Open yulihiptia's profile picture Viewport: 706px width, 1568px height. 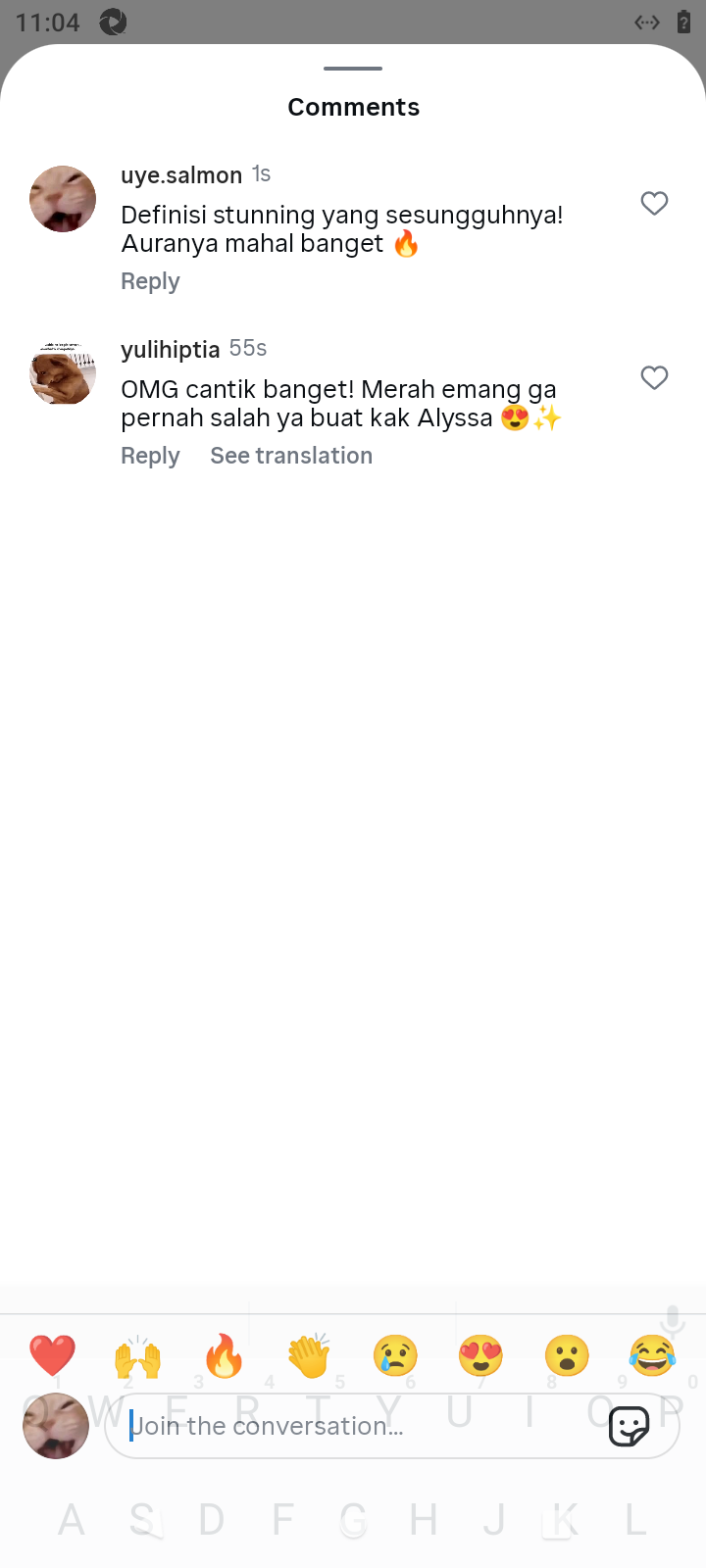[63, 373]
